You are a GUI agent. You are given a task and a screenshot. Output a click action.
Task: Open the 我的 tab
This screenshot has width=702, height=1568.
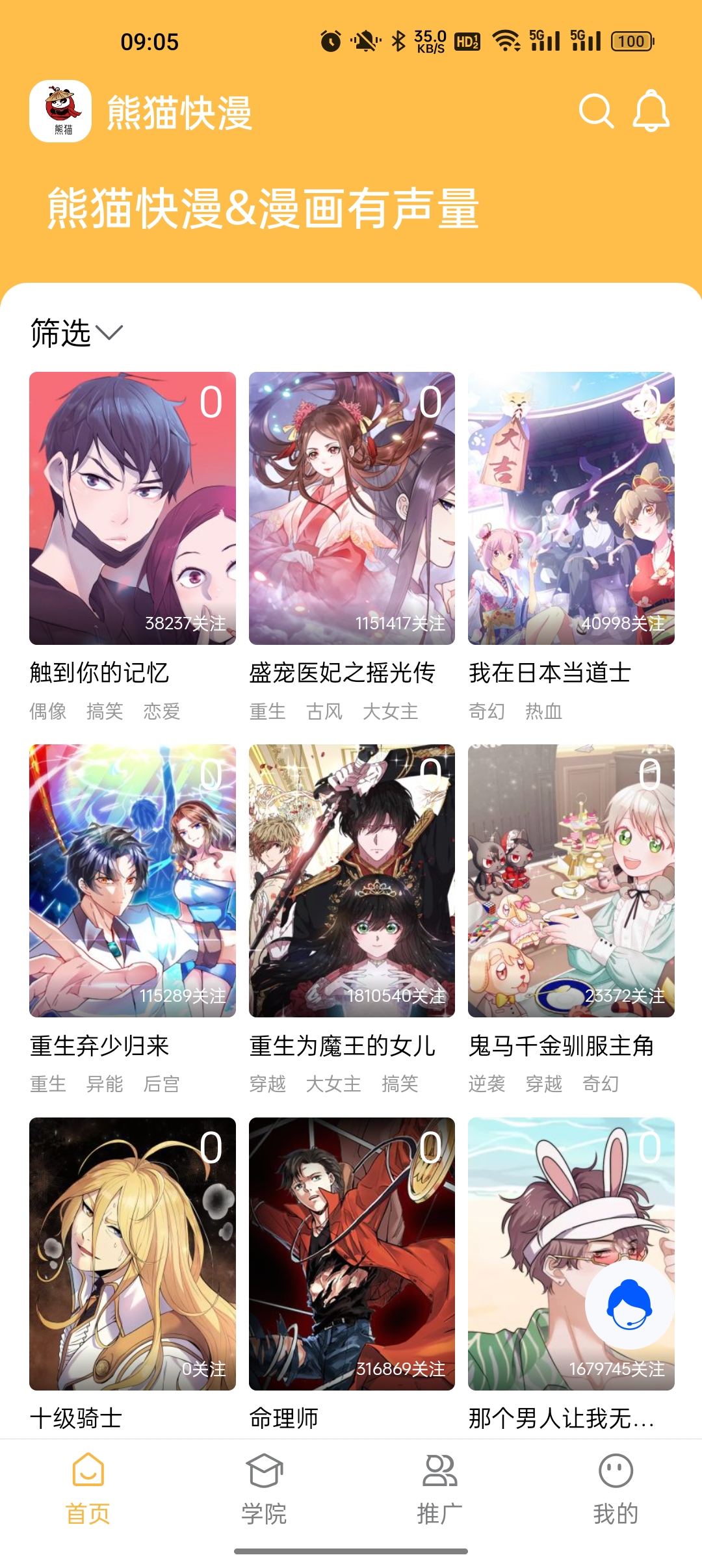click(615, 1489)
